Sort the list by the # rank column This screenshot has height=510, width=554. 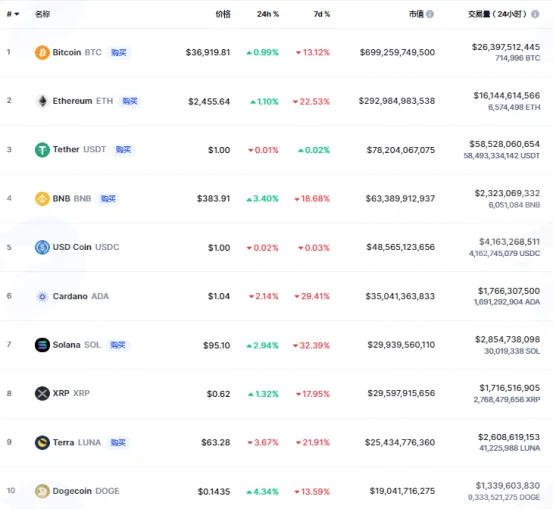[13, 14]
